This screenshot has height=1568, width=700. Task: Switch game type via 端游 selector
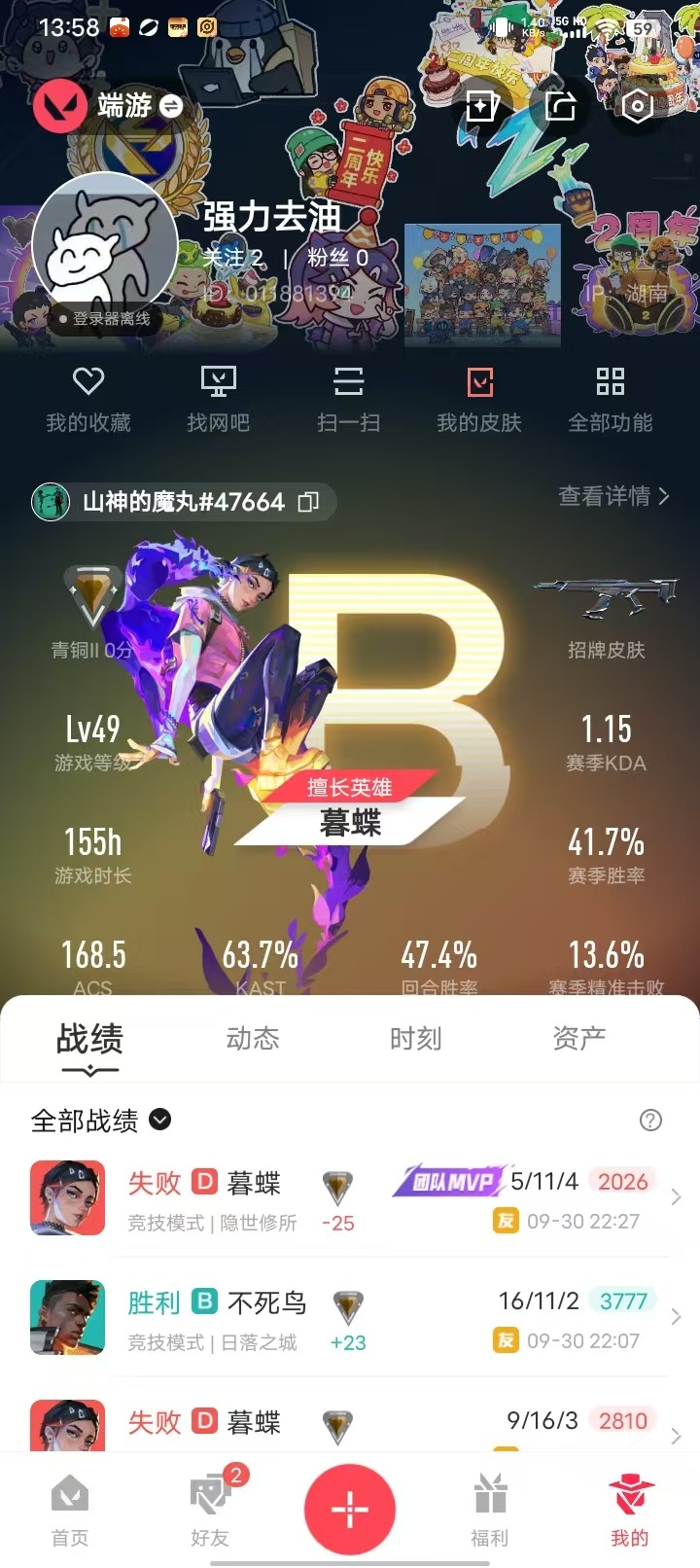pos(171,106)
